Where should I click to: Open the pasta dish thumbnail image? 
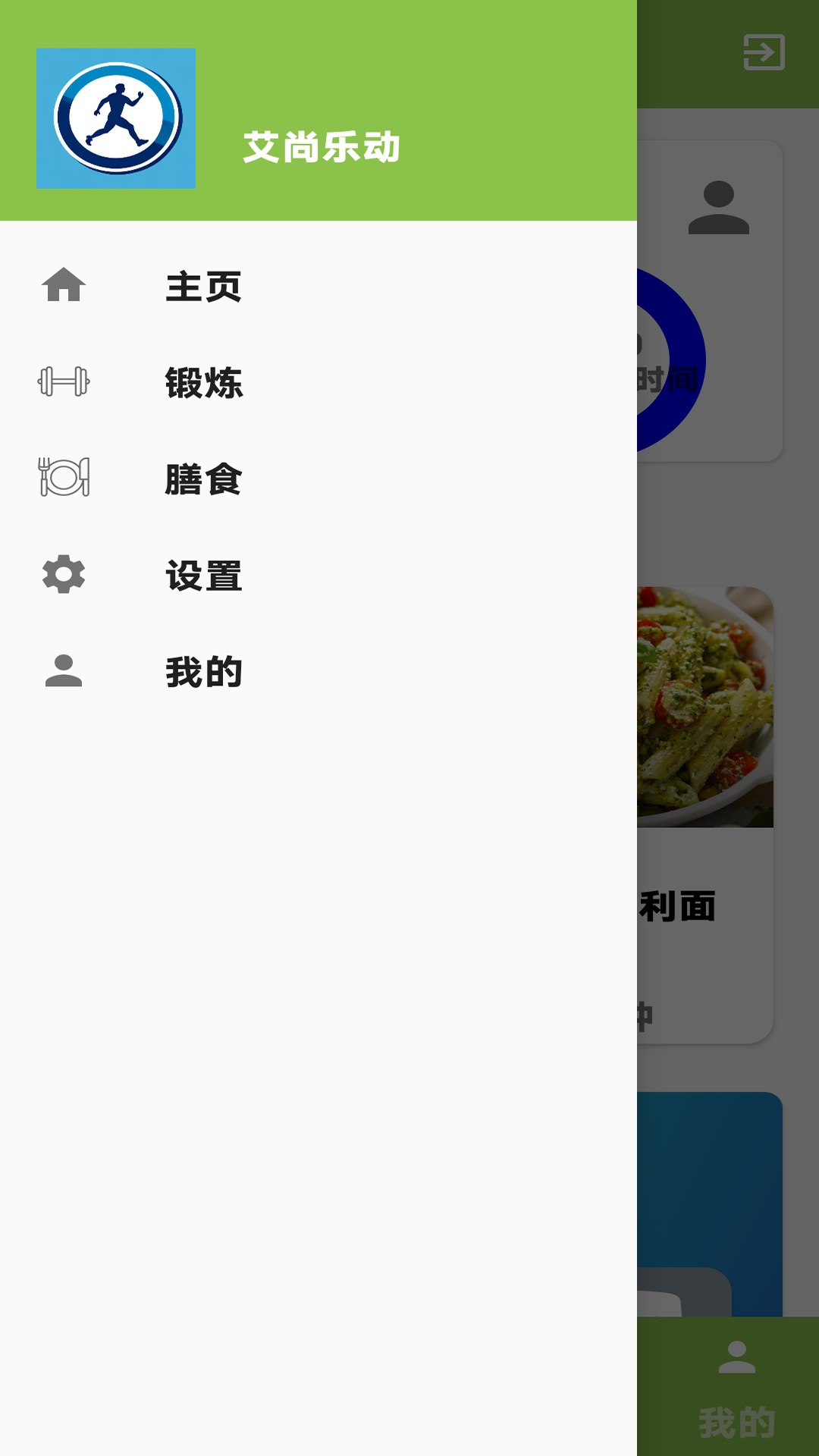pyautogui.click(x=705, y=705)
